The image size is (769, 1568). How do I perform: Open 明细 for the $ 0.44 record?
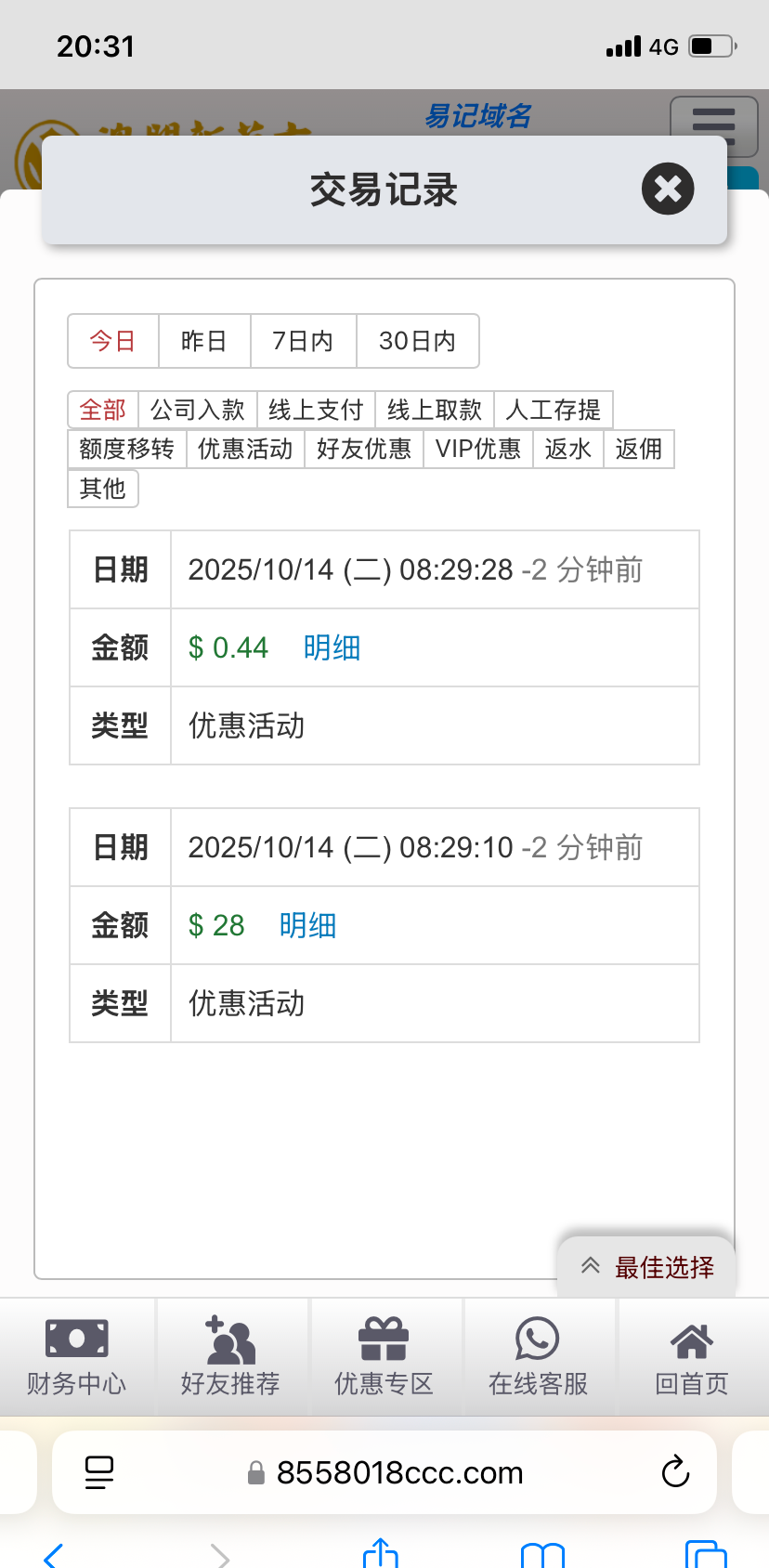click(332, 647)
